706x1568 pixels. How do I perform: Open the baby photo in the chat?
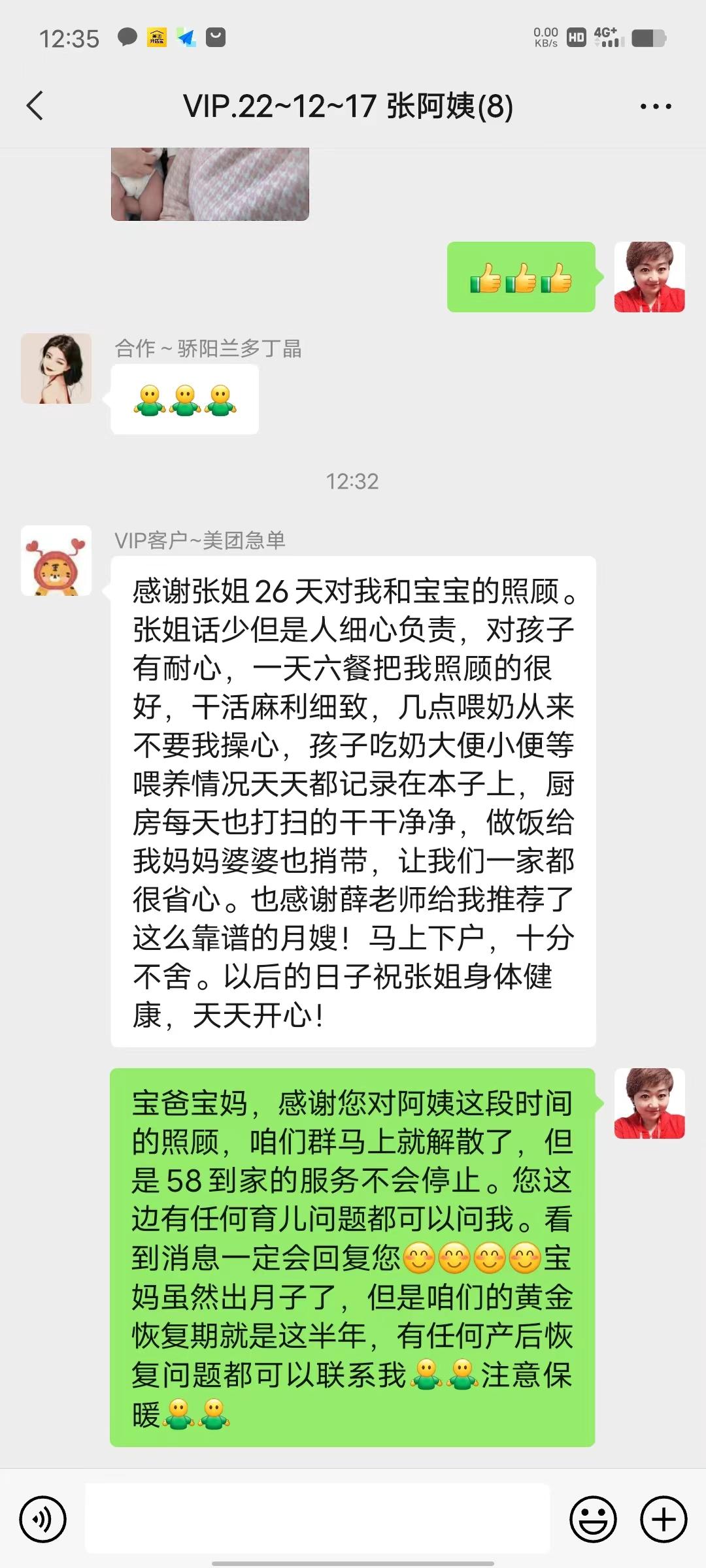tap(210, 184)
